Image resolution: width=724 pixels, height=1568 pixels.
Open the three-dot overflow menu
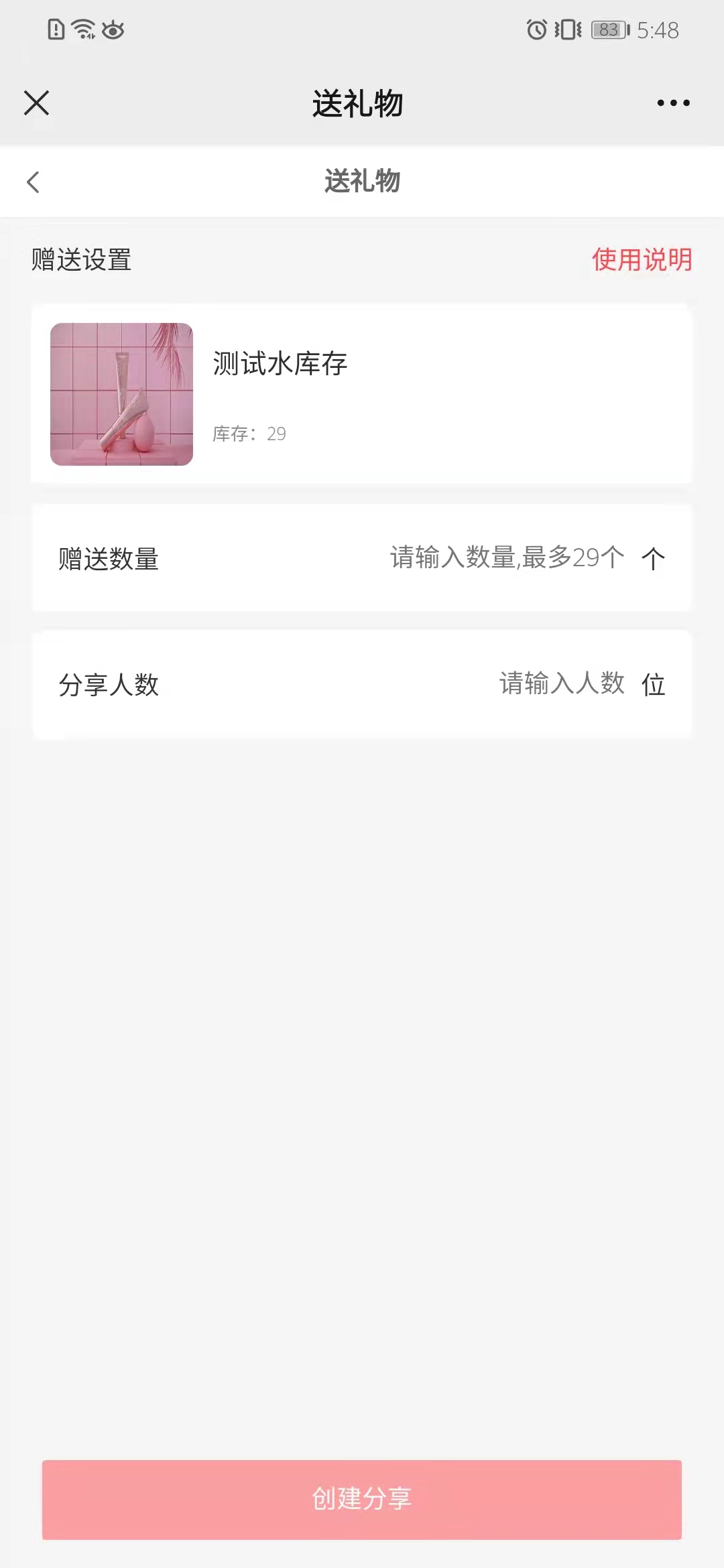click(x=673, y=103)
